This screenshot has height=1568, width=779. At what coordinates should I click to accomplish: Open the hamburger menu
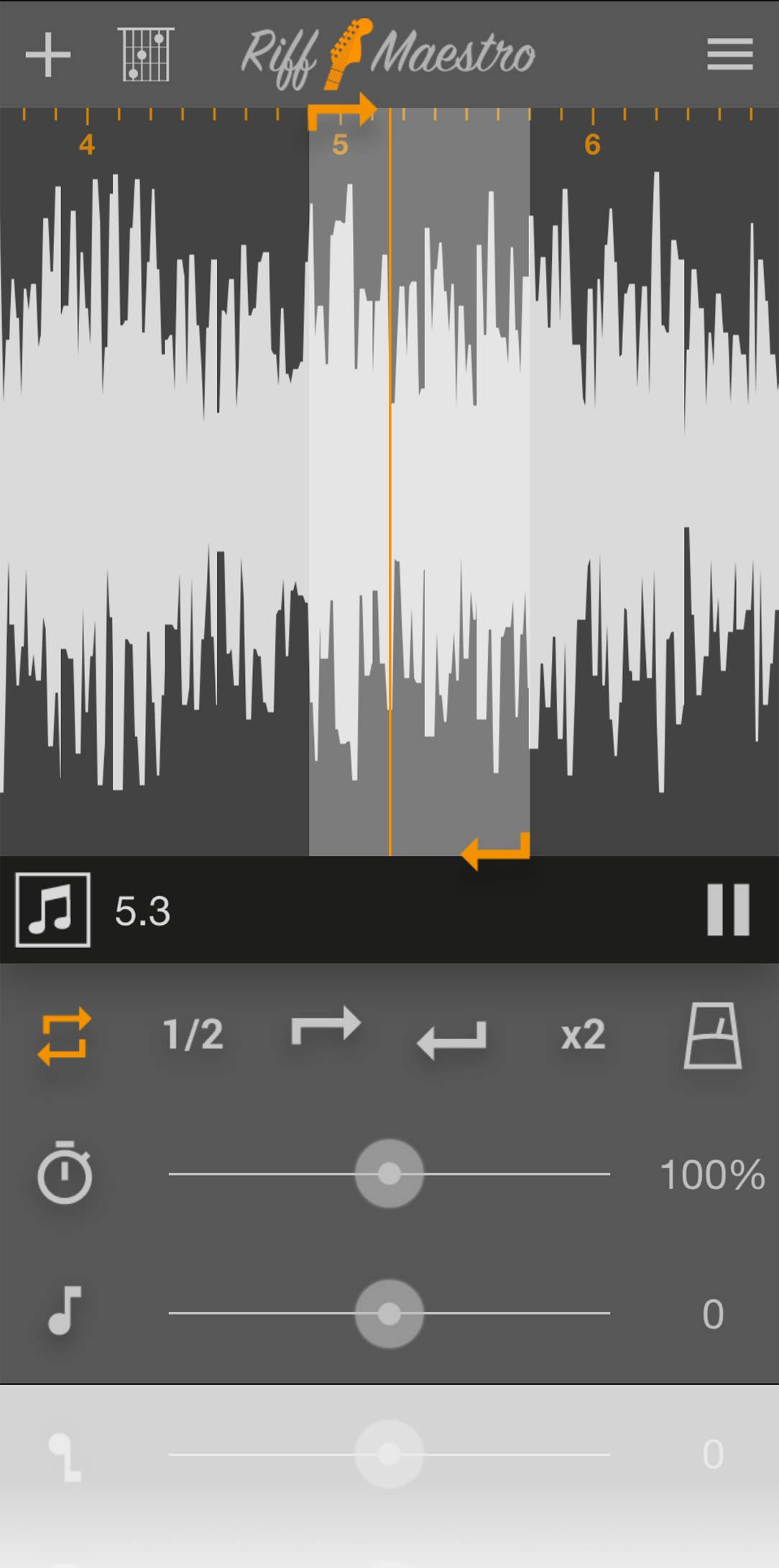729,55
